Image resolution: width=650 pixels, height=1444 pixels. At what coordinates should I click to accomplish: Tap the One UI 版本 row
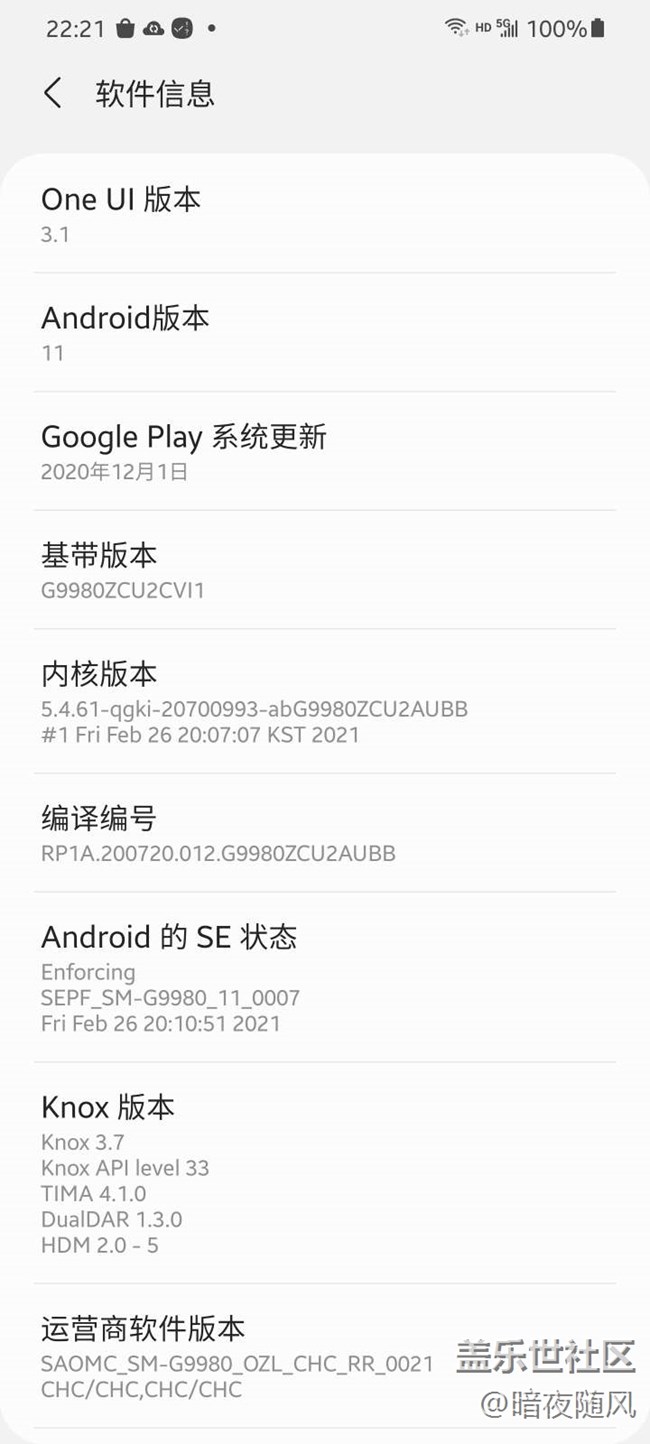tap(324, 214)
